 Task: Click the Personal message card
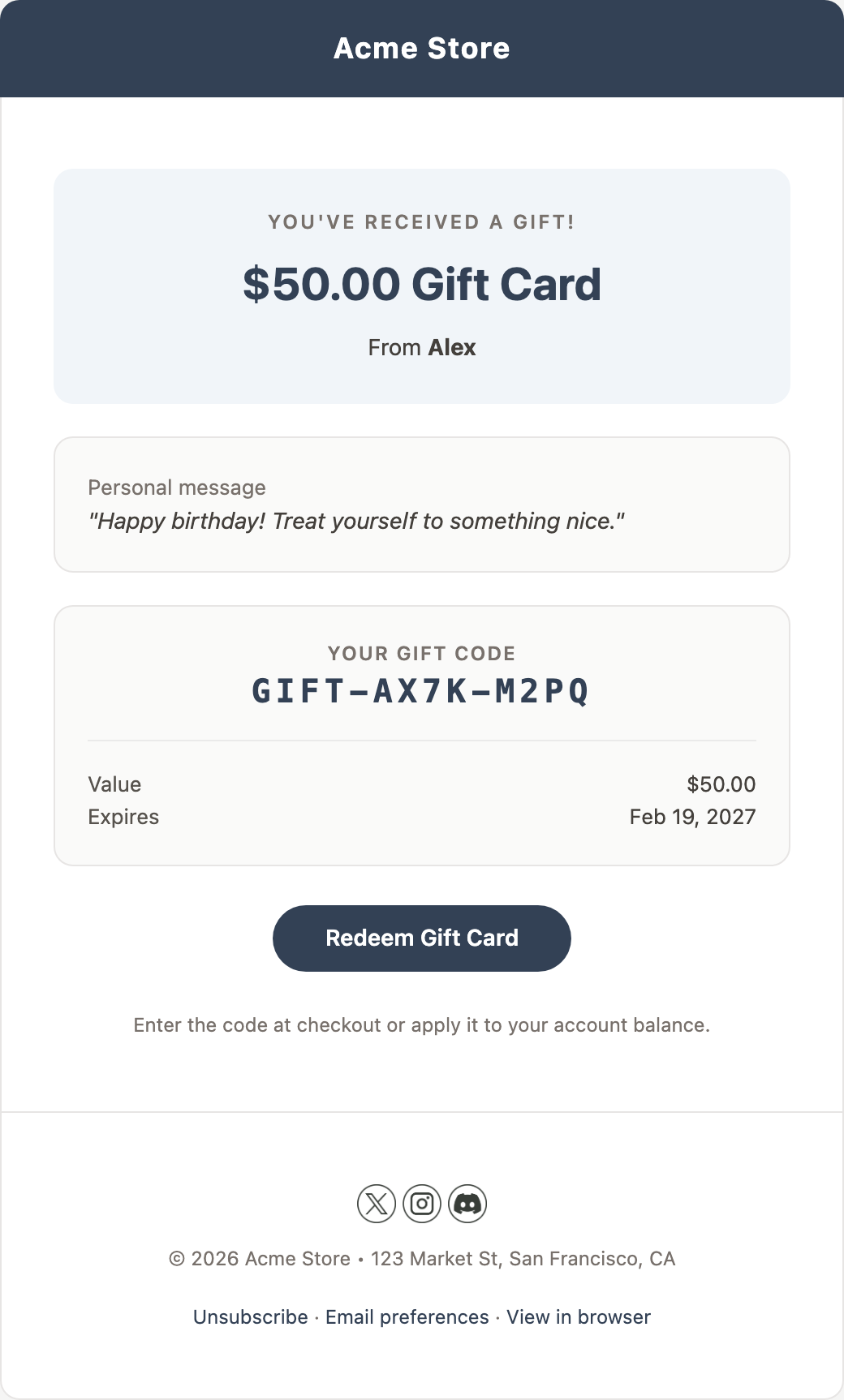(421, 503)
